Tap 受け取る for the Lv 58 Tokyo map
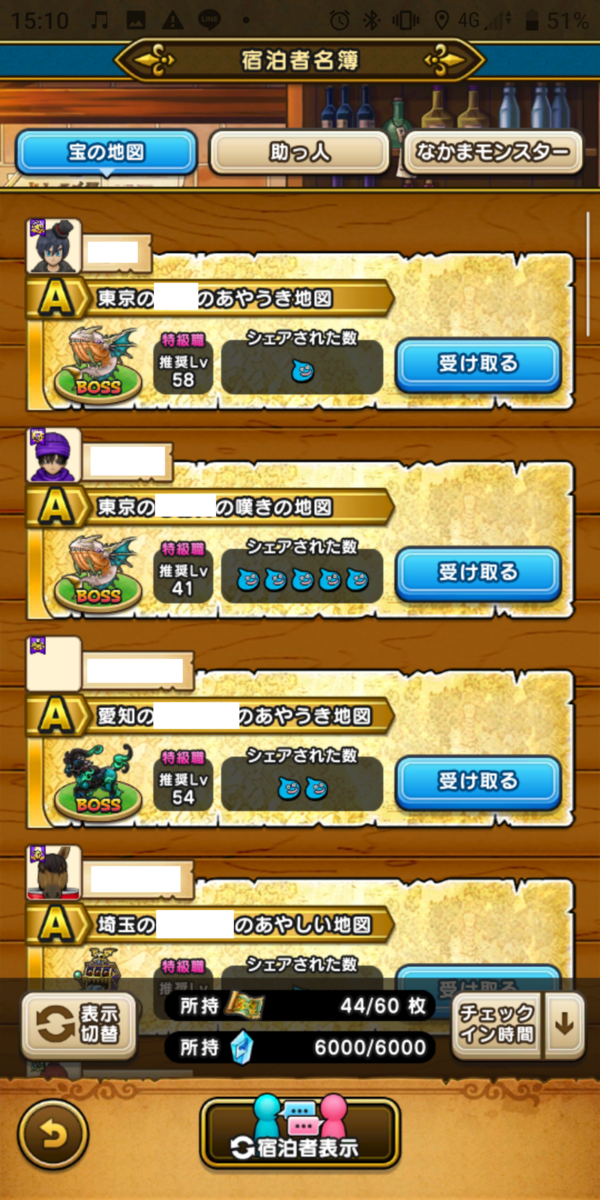Screen dimensions: 600x1200 (x=478, y=365)
